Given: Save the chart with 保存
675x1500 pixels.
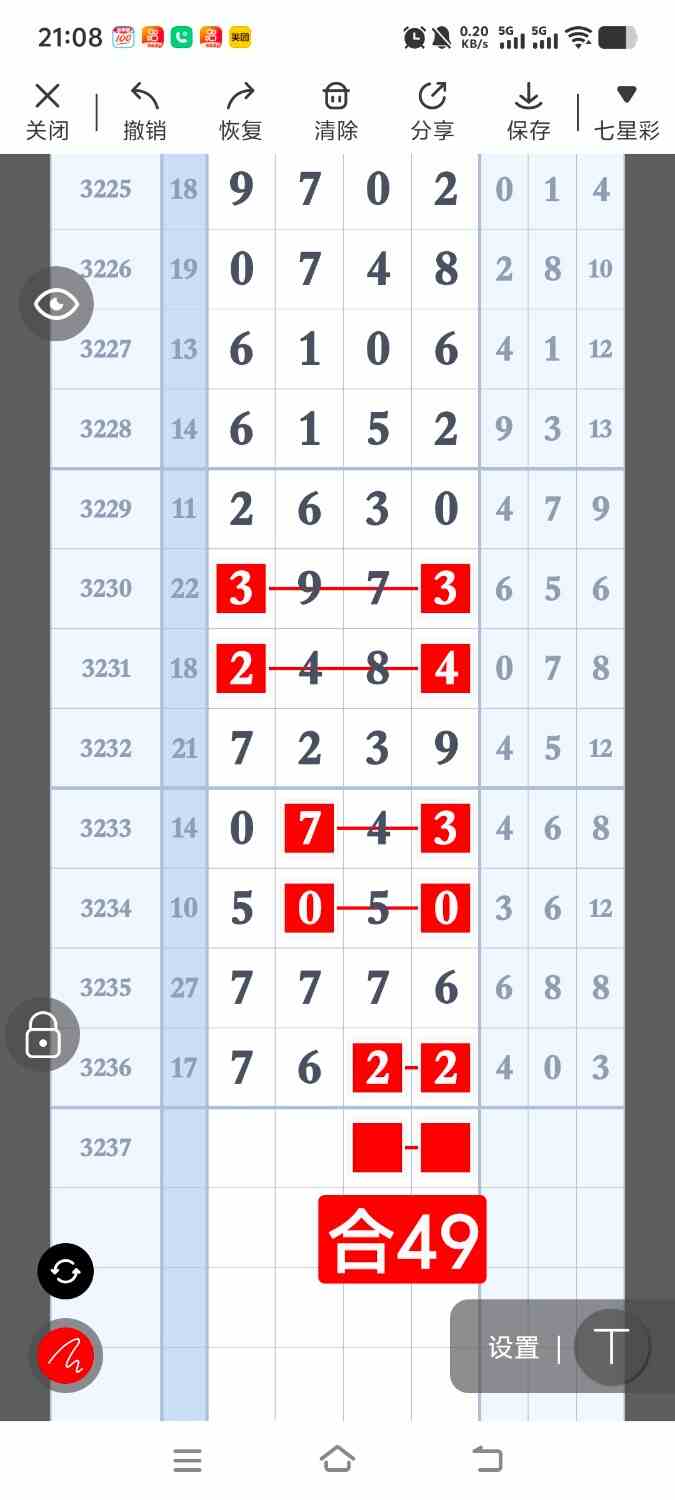Looking at the screenshot, I should (x=528, y=111).
